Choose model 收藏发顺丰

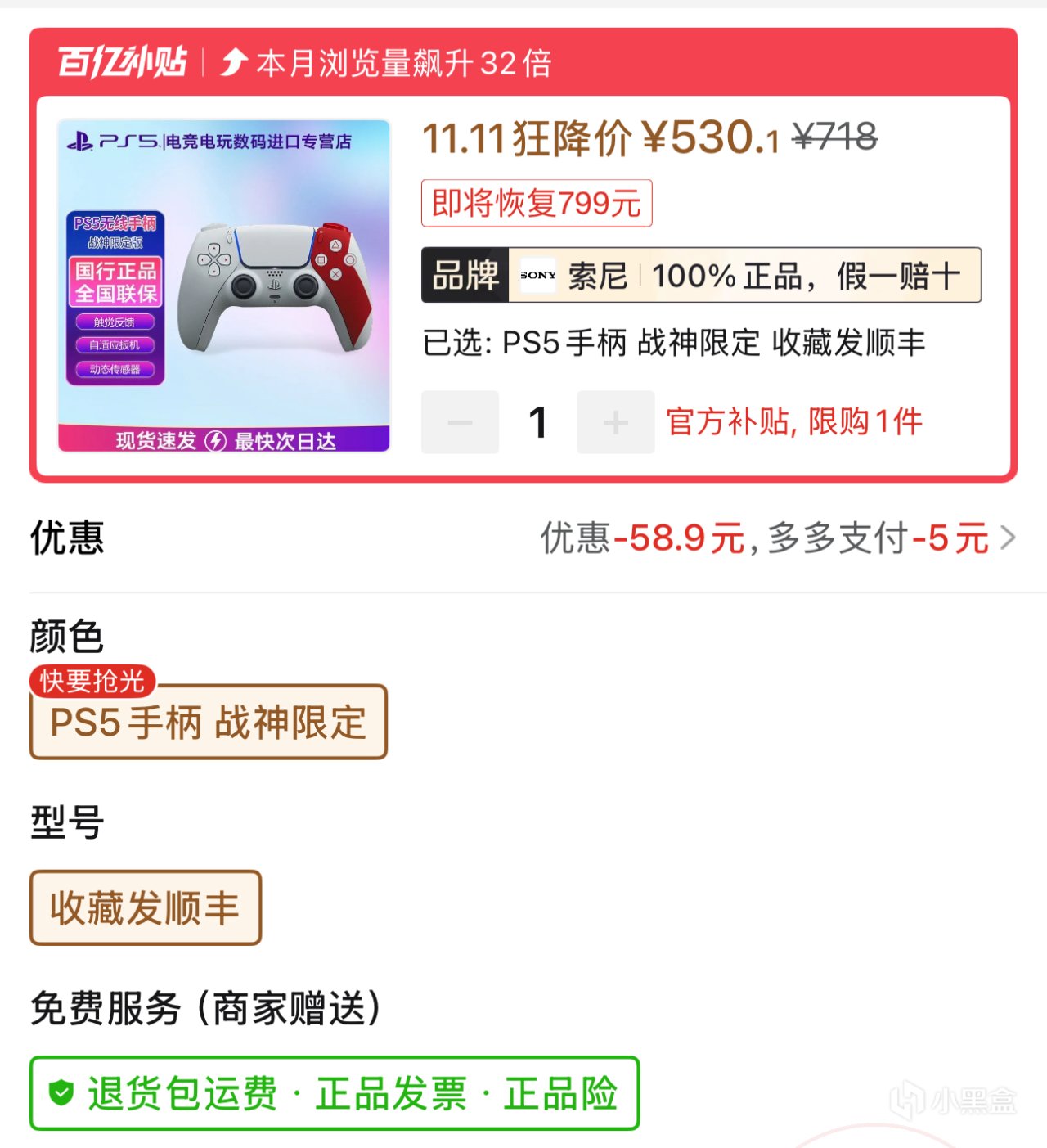(146, 907)
